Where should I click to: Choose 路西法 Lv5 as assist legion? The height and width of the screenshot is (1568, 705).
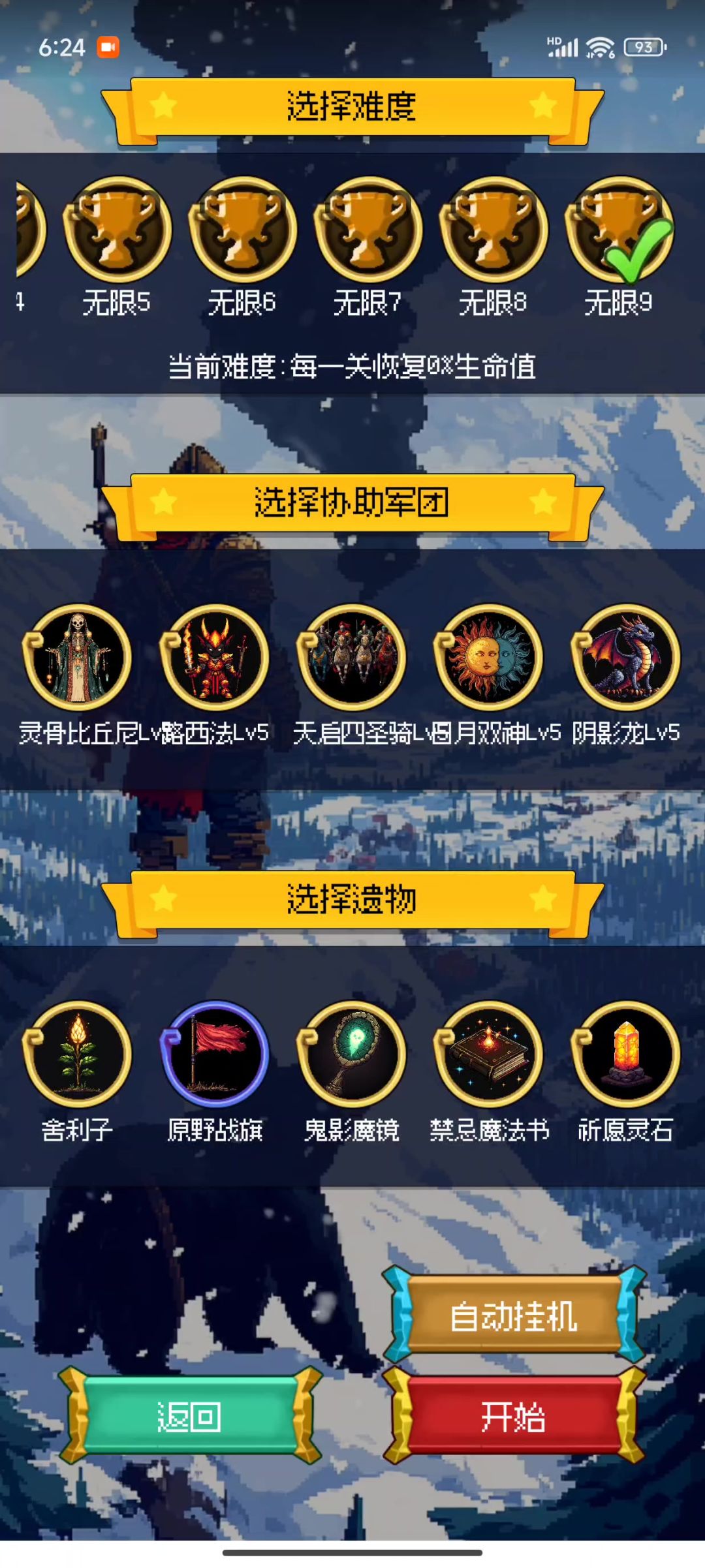coord(215,658)
